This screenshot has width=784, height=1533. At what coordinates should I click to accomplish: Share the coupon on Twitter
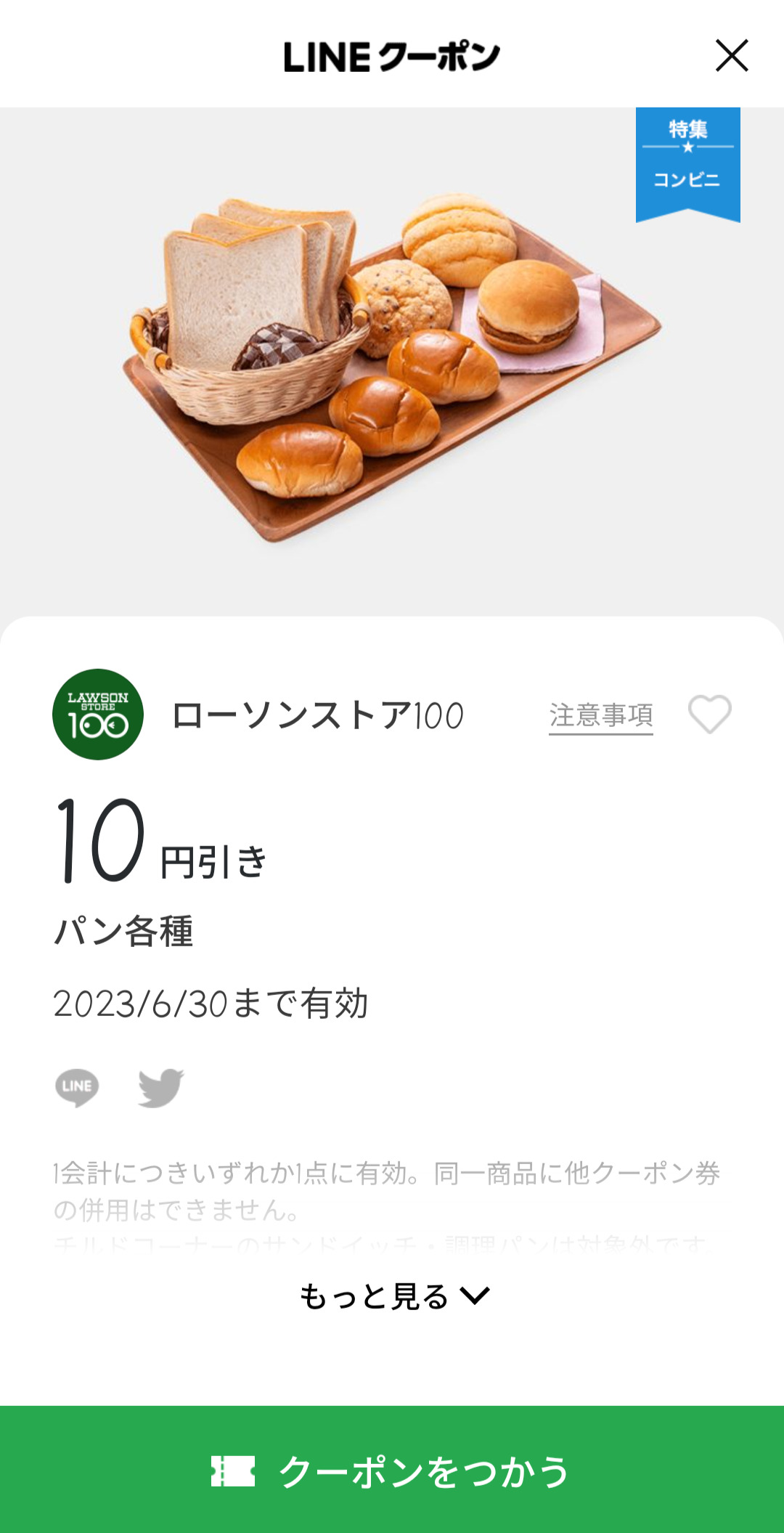(x=160, y=1087)
